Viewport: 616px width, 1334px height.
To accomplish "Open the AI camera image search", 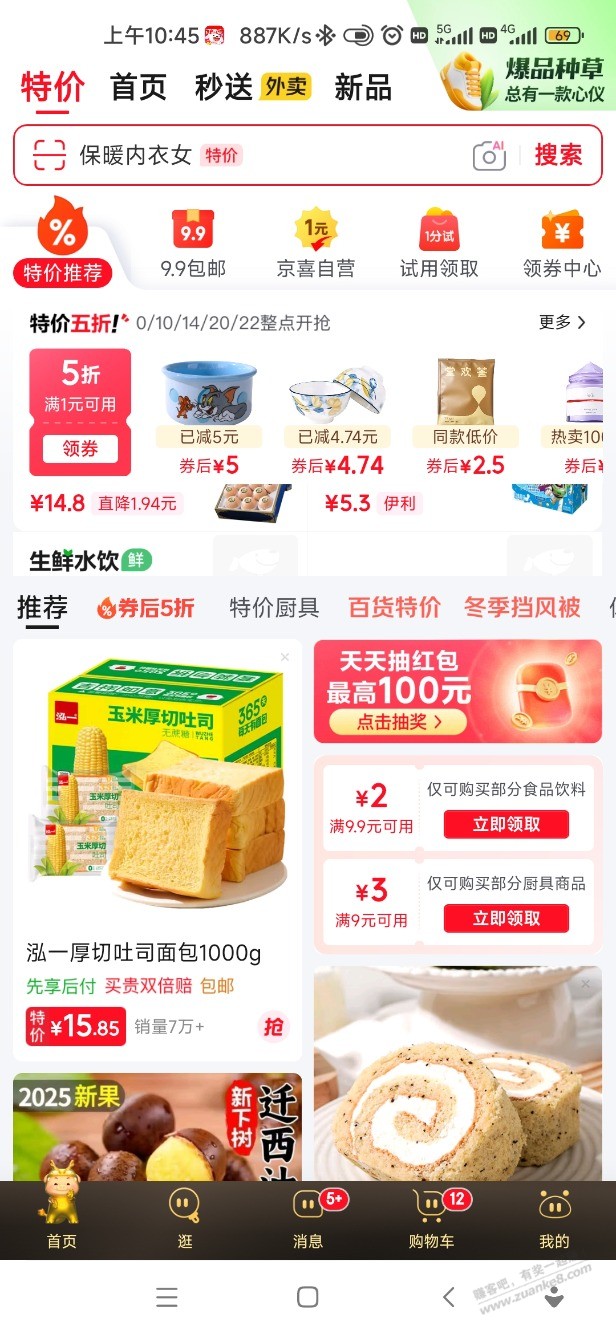I will click(489, 156).
